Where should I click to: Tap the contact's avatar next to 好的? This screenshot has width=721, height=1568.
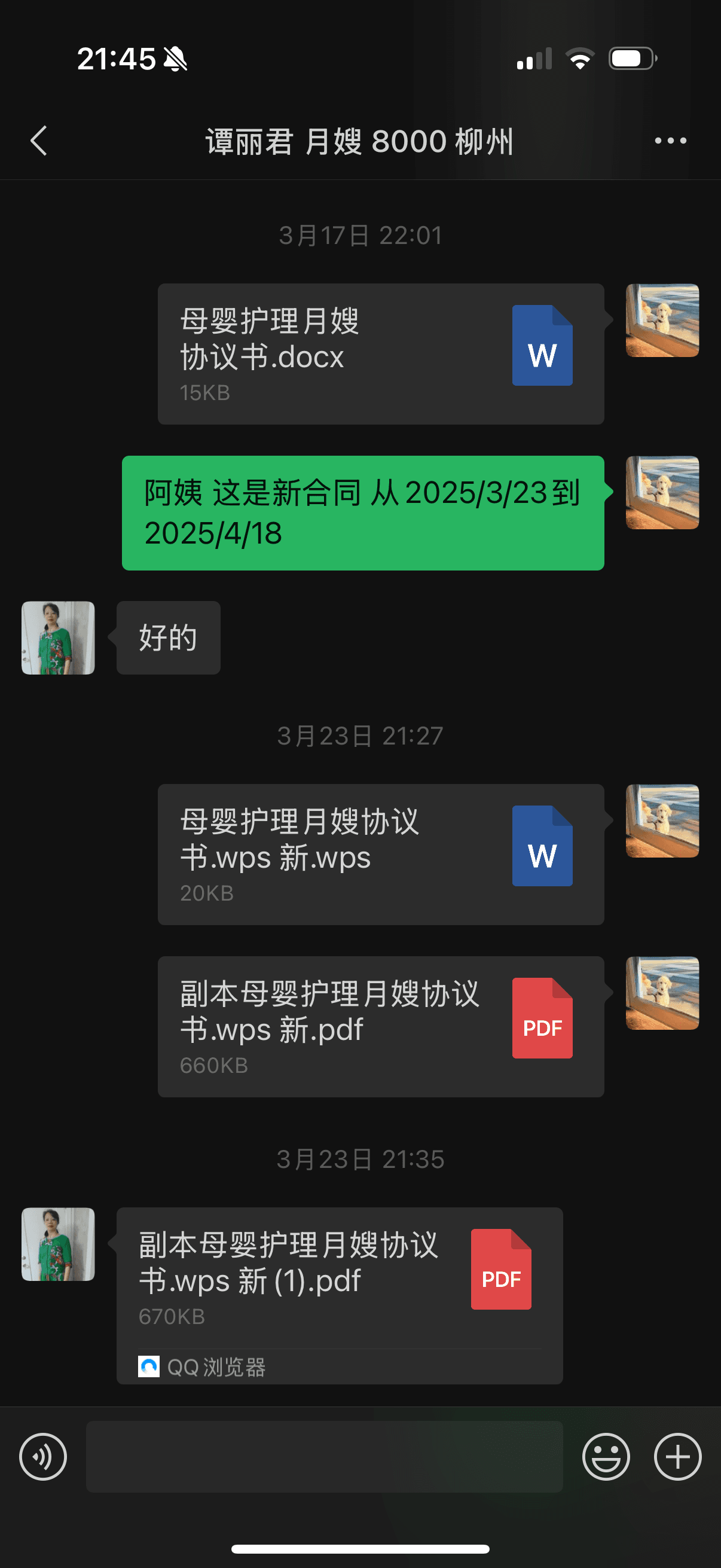59,637
